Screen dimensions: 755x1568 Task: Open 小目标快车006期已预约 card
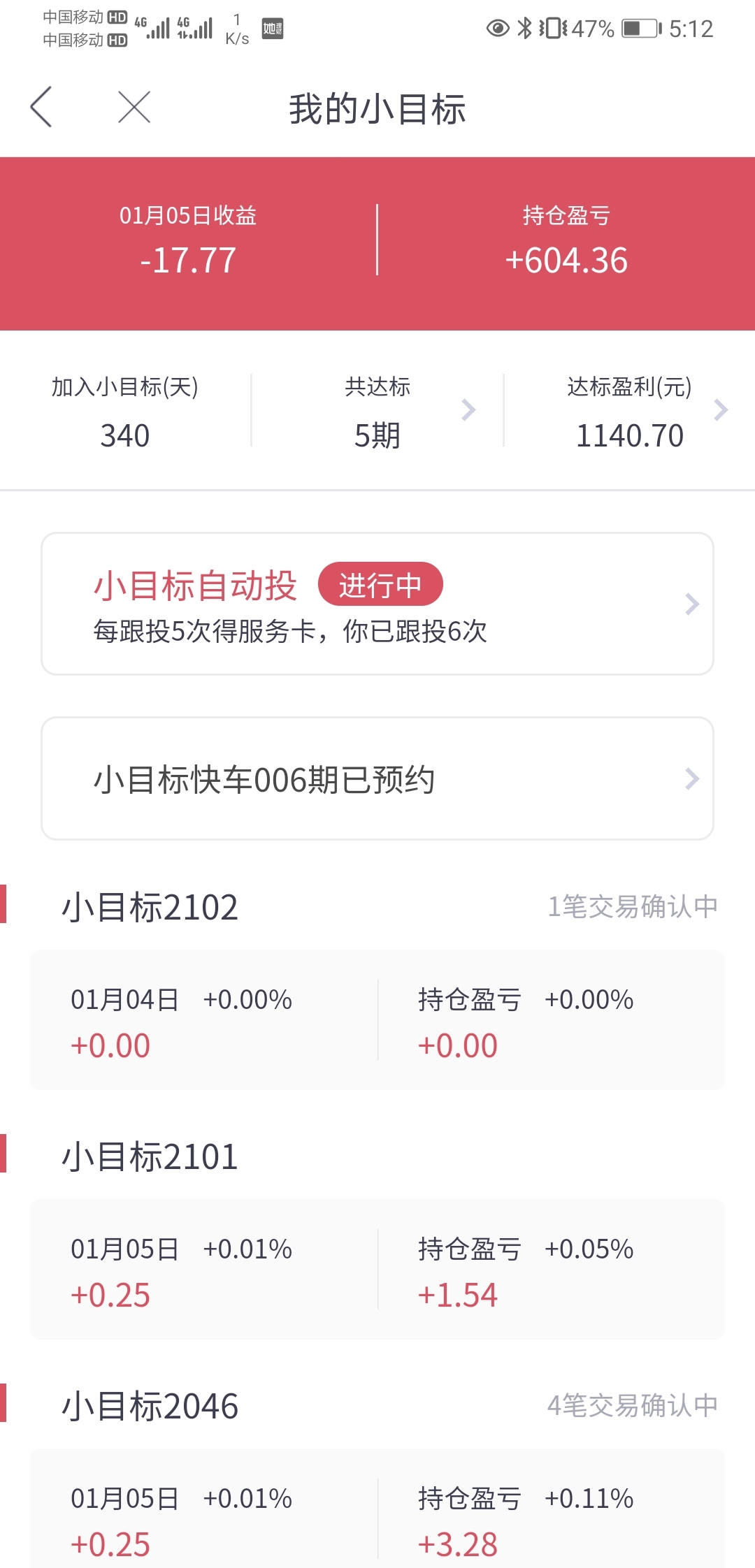[377, 778]
